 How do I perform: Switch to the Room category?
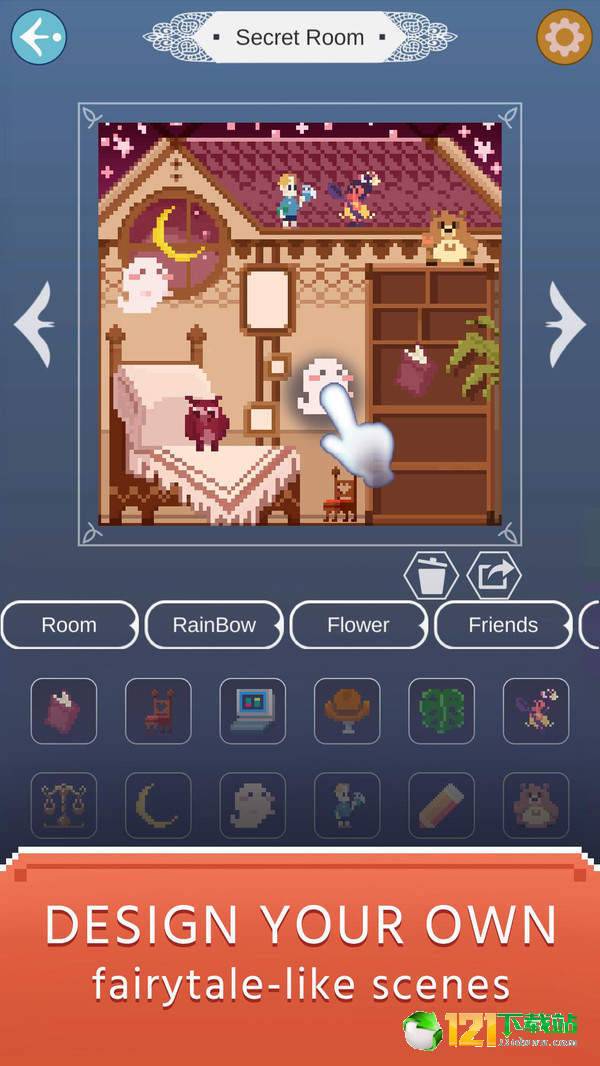(x=69, y=625)
